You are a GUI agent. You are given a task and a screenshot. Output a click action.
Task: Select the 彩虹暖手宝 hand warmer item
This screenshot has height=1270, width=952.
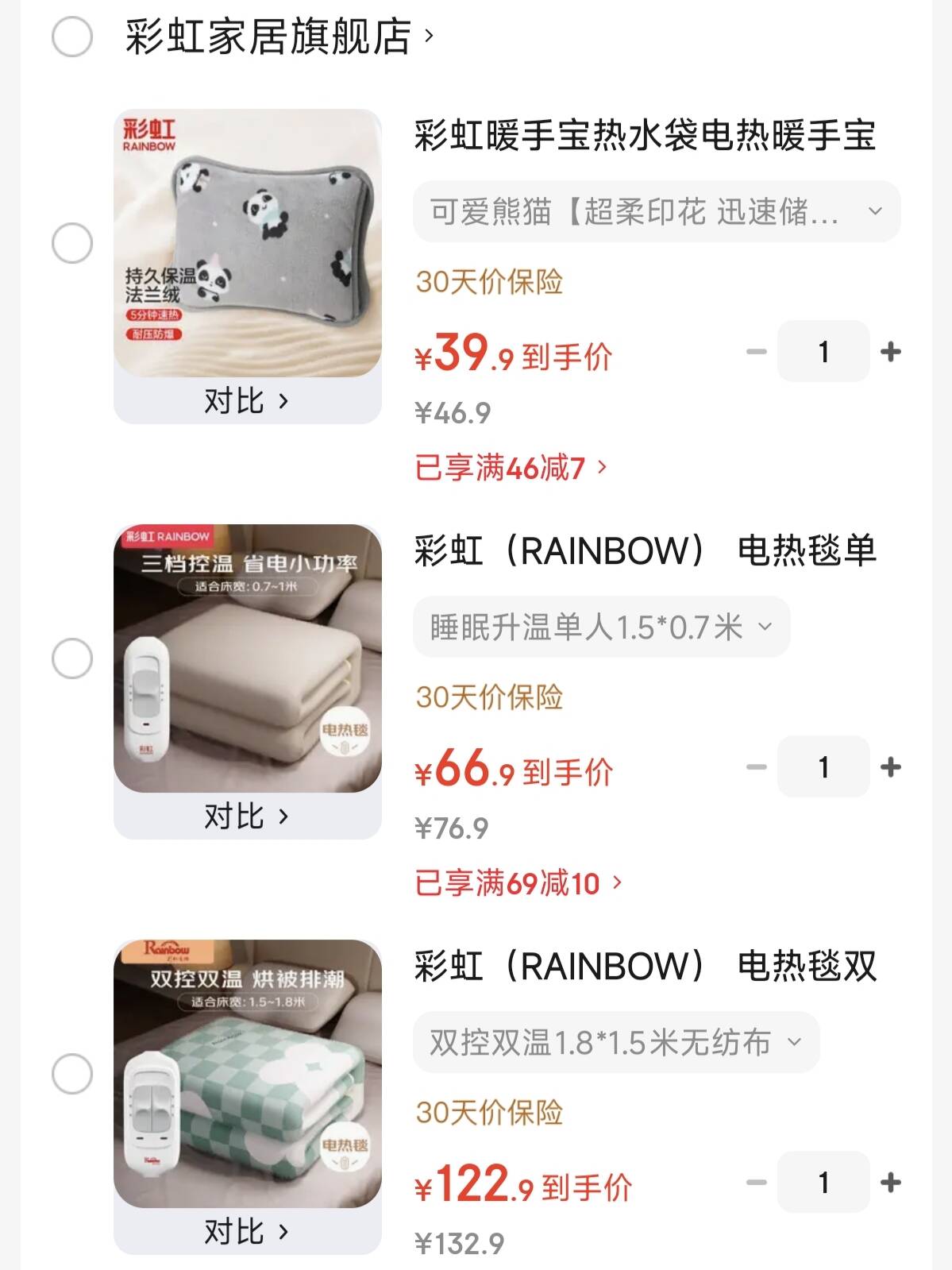pyautogui.click(x=72, y=243)
